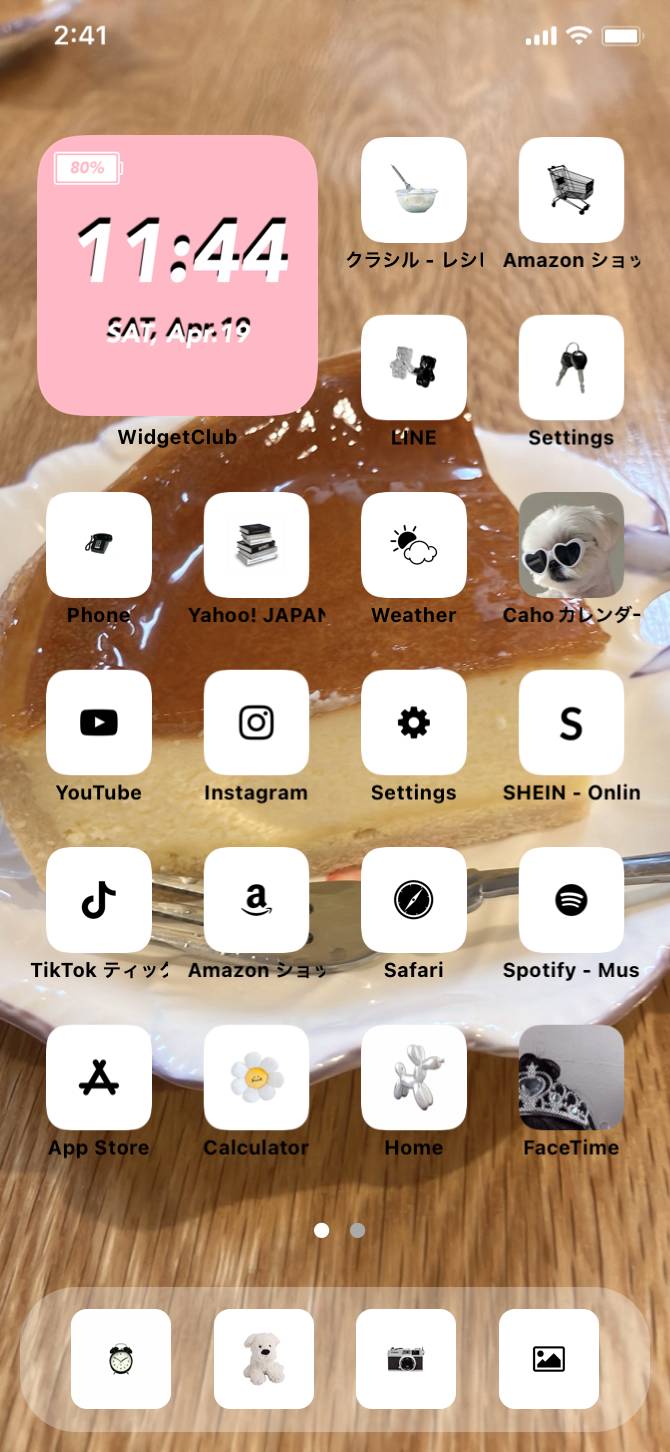
Task: Launch Calculator with the daisy icon
Action: pos(256,1077)
